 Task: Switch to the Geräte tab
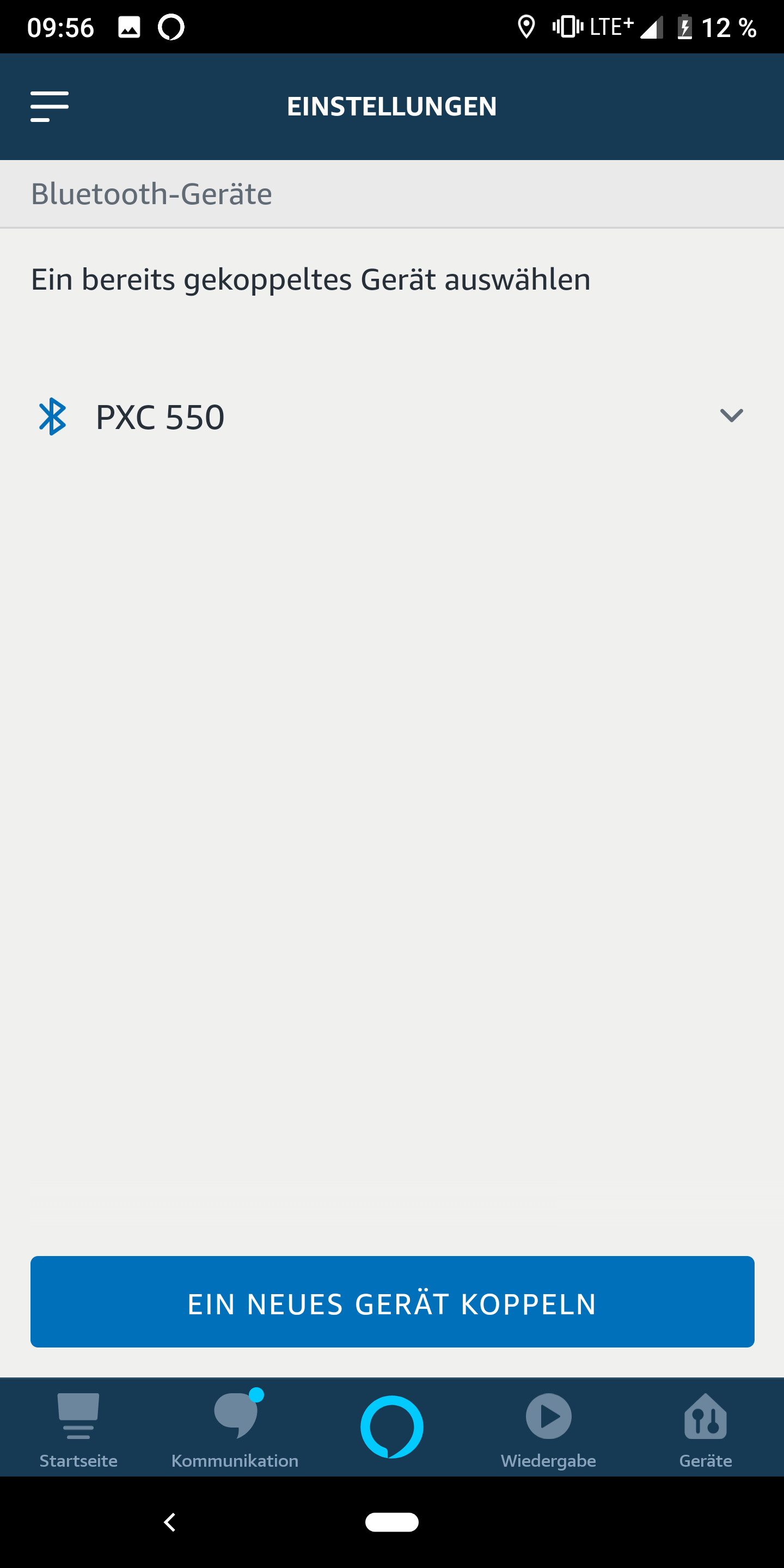[706, 1428]
